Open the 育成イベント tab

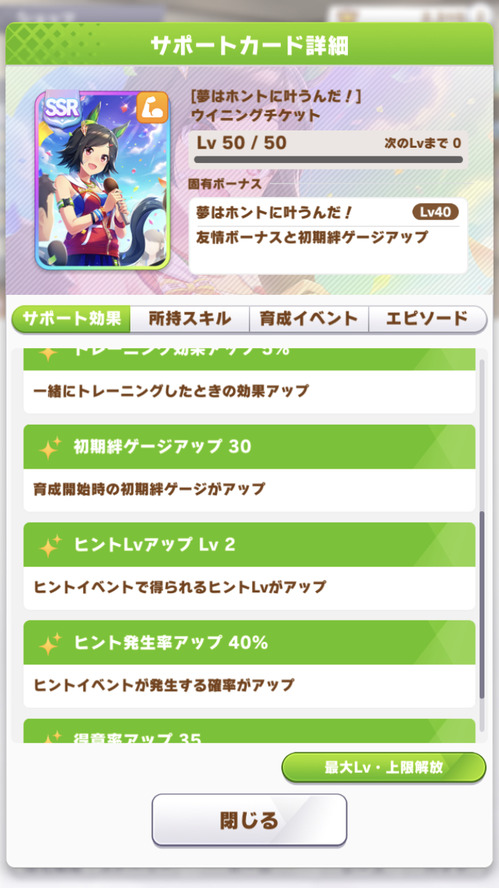(309, 319)
